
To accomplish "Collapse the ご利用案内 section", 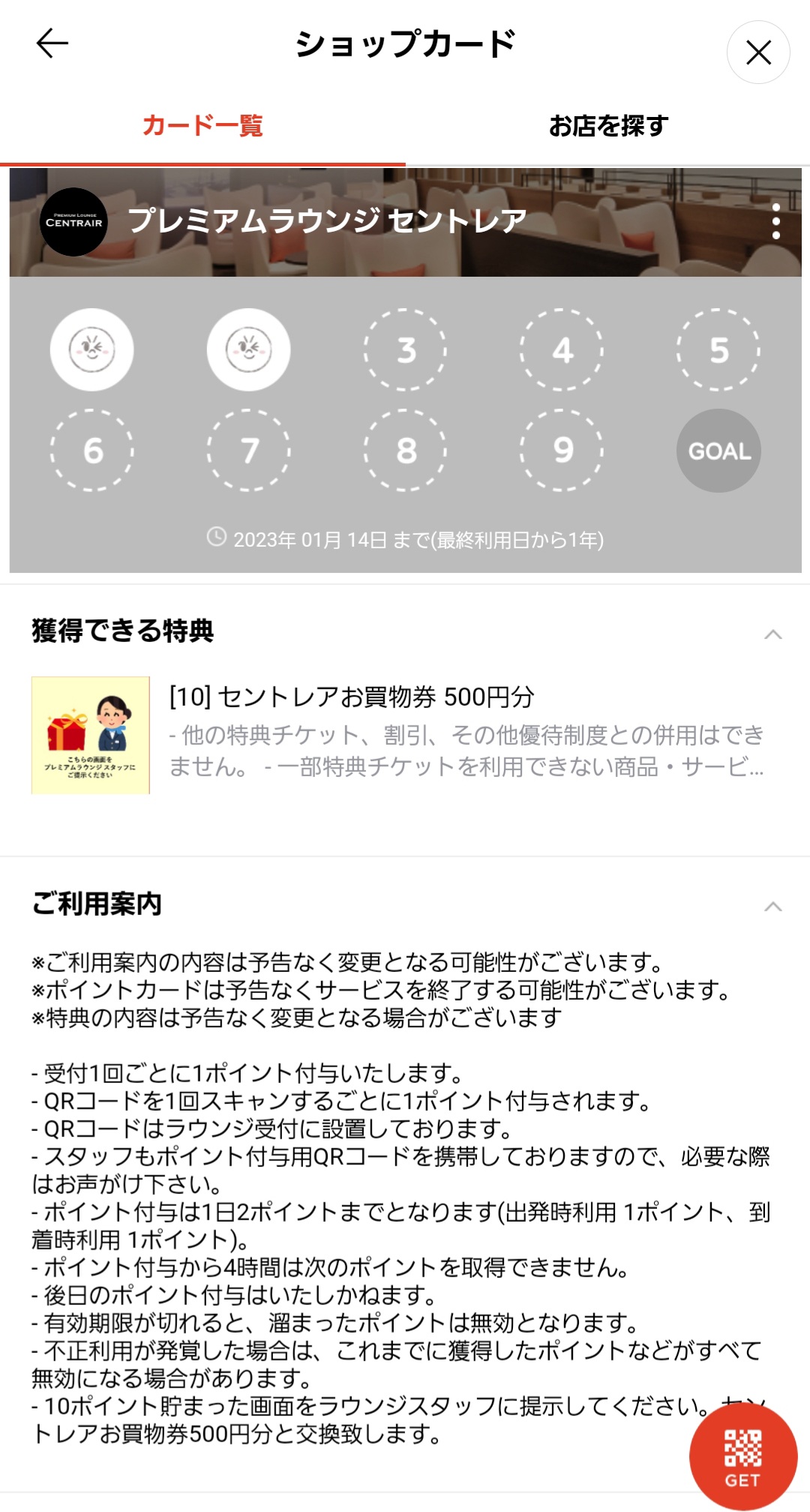I will (x=772, y=907).
